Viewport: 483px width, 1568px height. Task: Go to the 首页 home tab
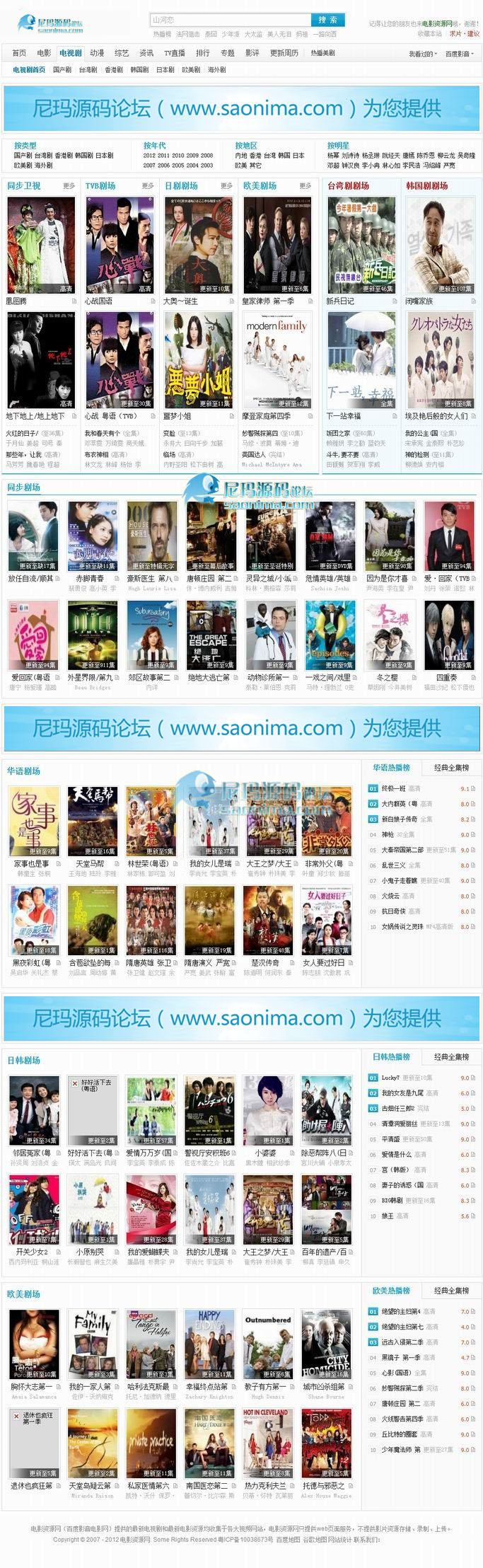[x=19, y=53]
